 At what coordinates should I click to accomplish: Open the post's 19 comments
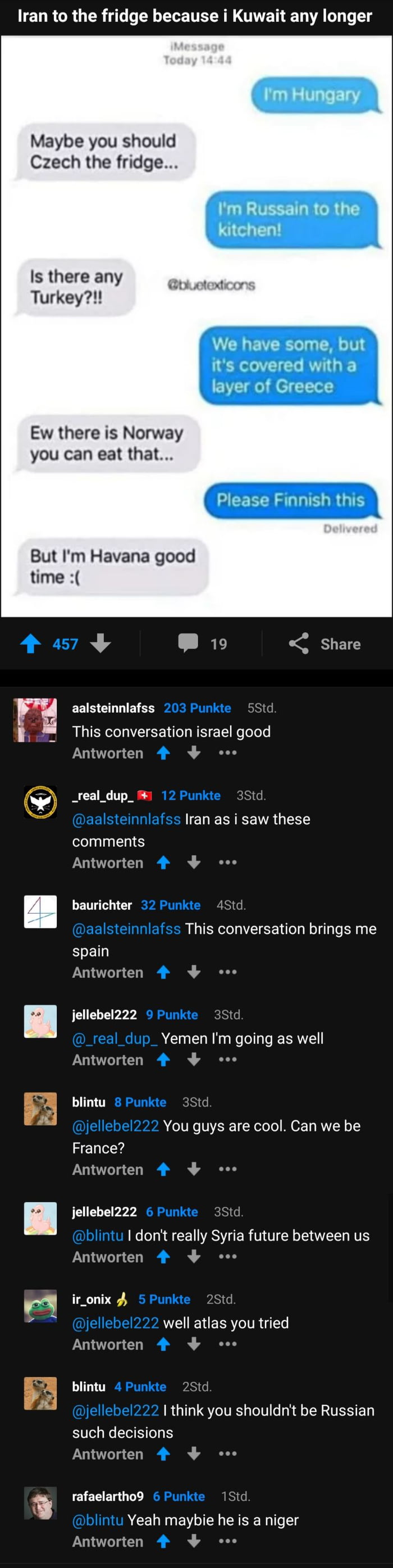202,643
